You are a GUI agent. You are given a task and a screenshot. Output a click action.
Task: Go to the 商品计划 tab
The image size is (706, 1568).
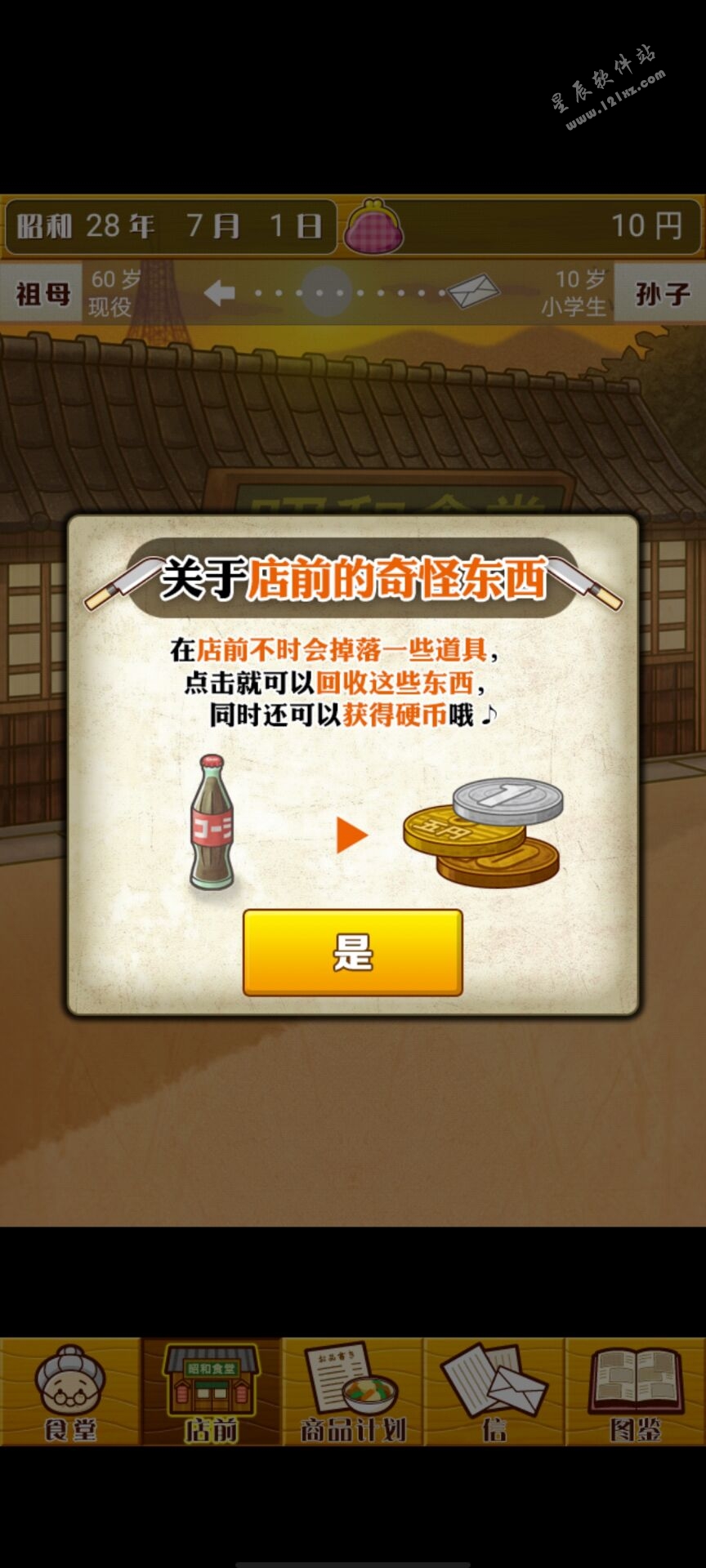point(353,1392)
